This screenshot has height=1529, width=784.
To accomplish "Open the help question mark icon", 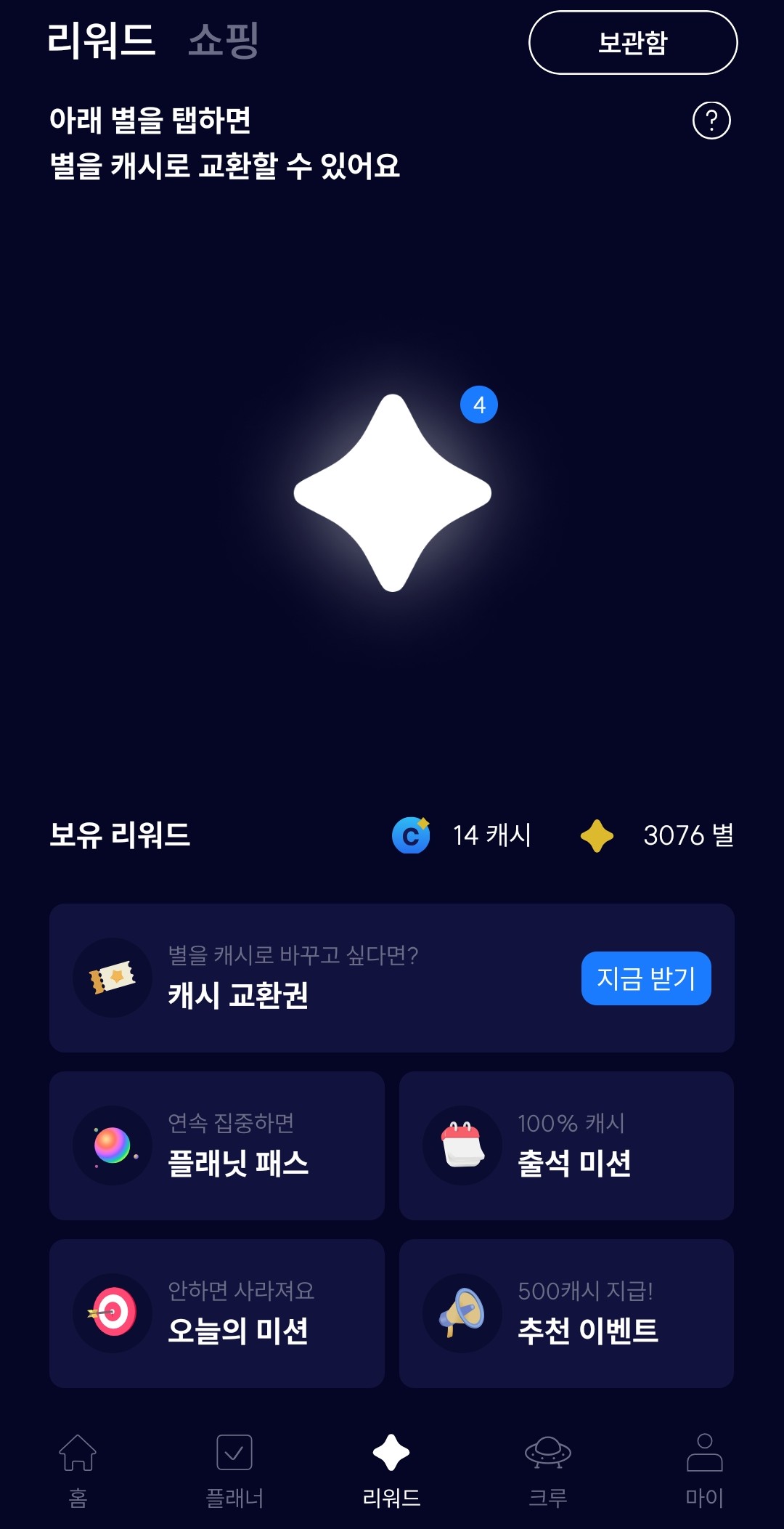I will [x=712, y=122].
